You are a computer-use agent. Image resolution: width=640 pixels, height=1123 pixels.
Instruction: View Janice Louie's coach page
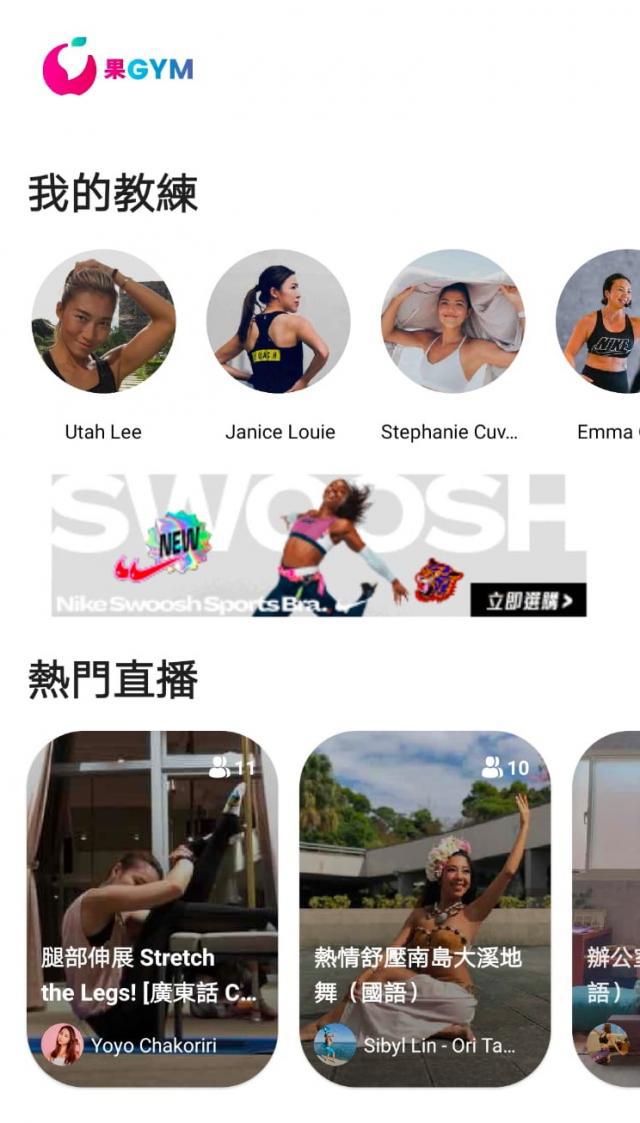pos(279,321)
